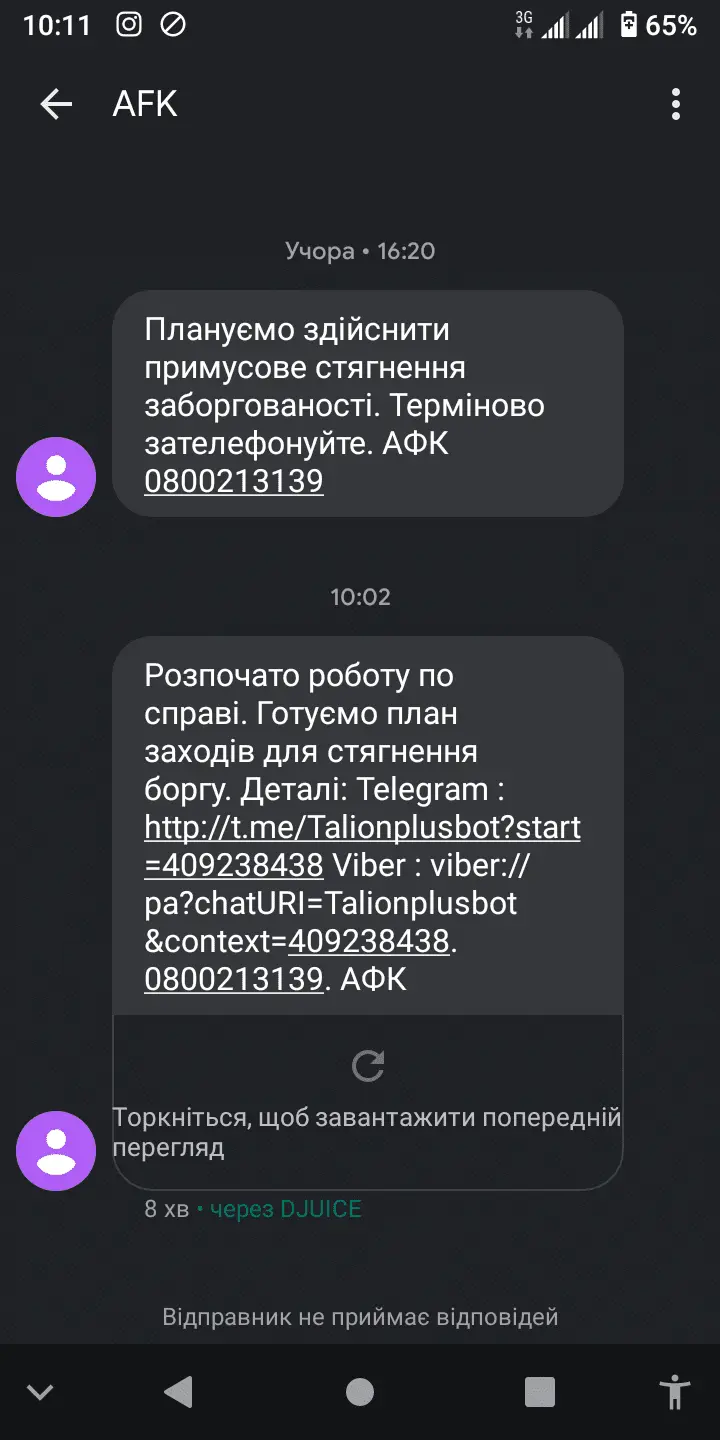Screen dimensions: 720x1440
Task: Go back from the AFK conversation
Action: [x=56, y=104]
